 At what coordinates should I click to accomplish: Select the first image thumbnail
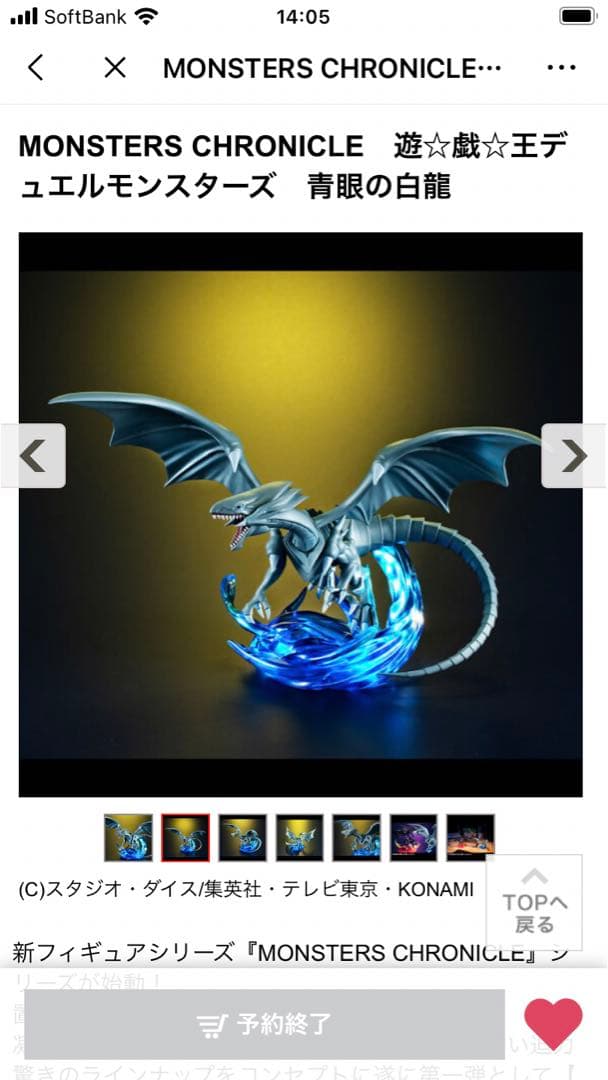129,838
